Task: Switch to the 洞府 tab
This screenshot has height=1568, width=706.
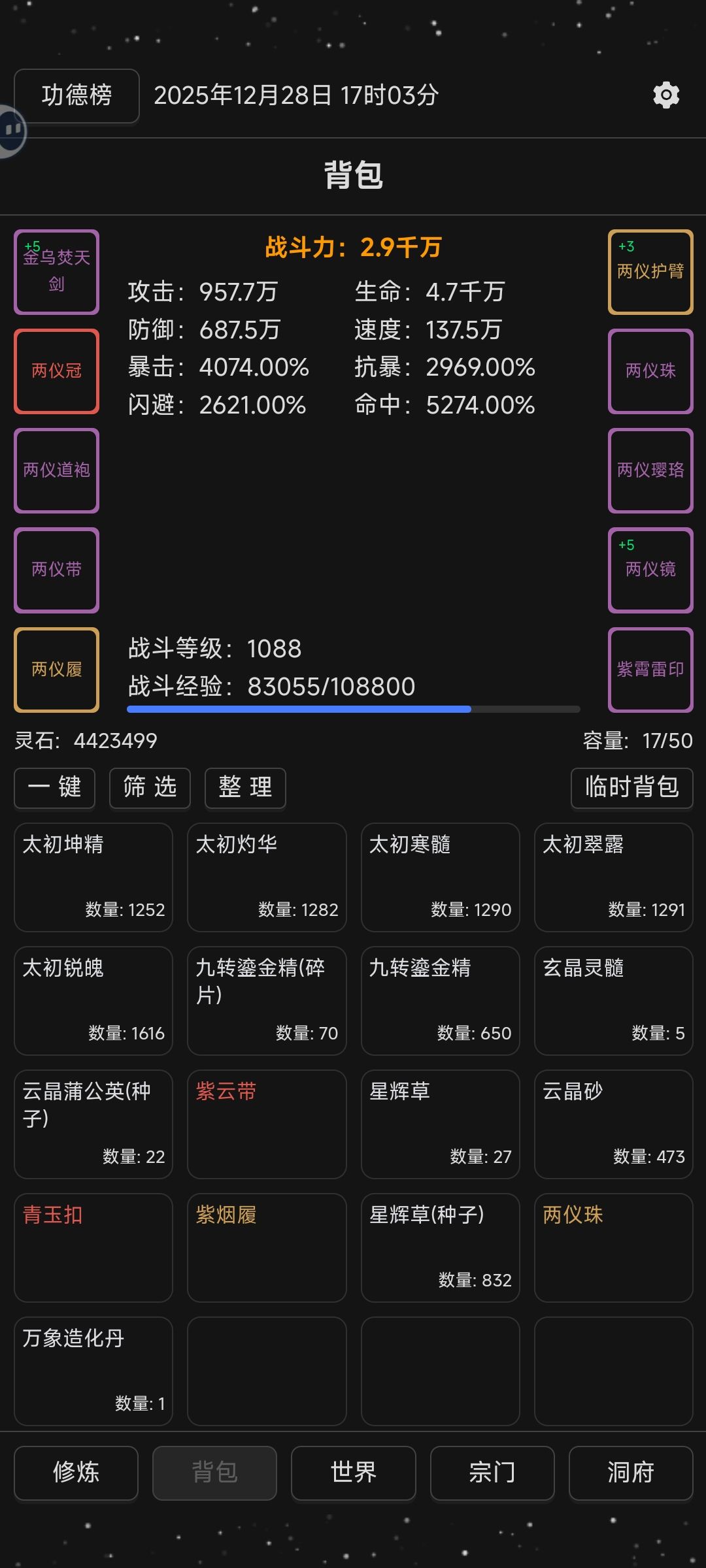Action: pos(631,1473)
